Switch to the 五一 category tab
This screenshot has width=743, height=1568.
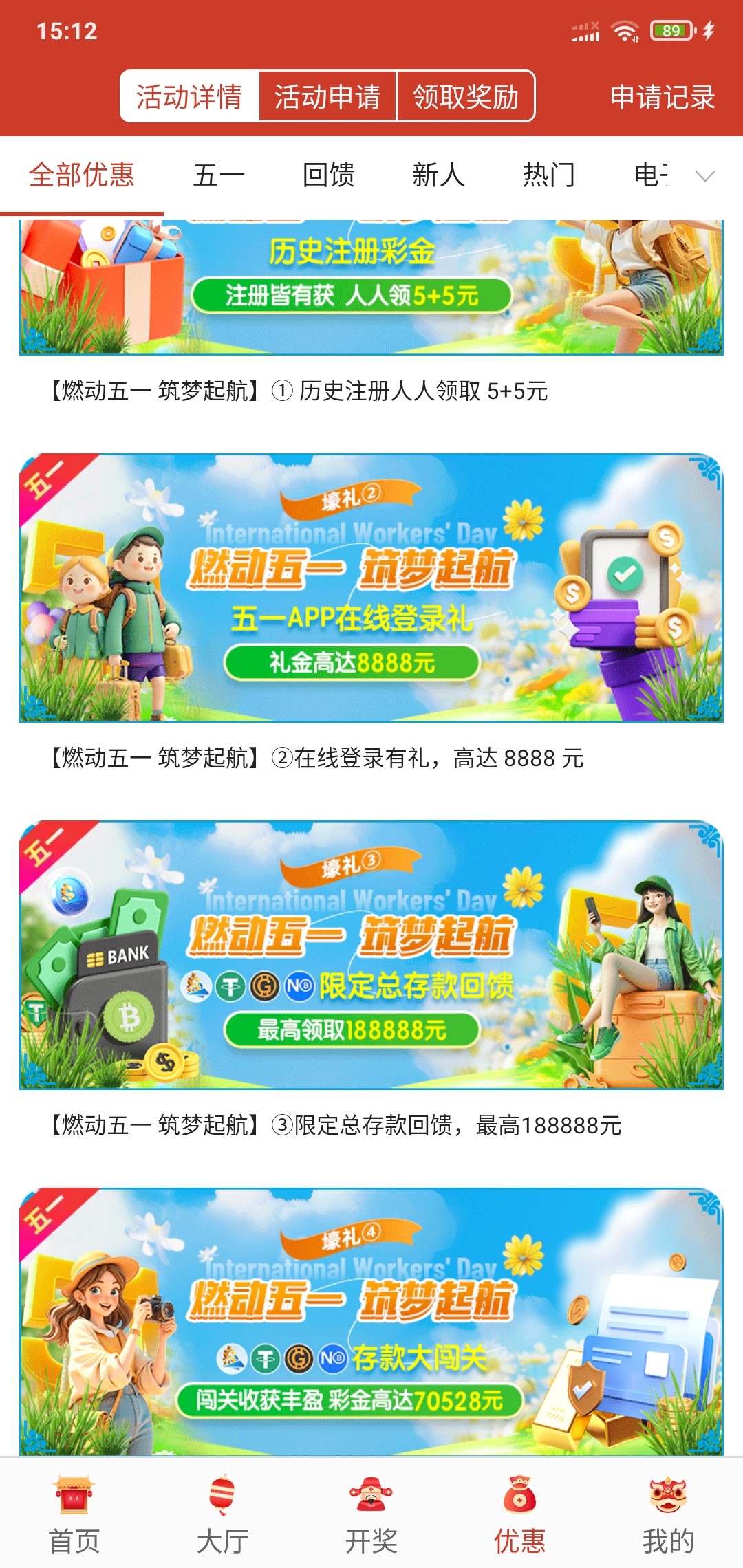(x=219, y=175)
